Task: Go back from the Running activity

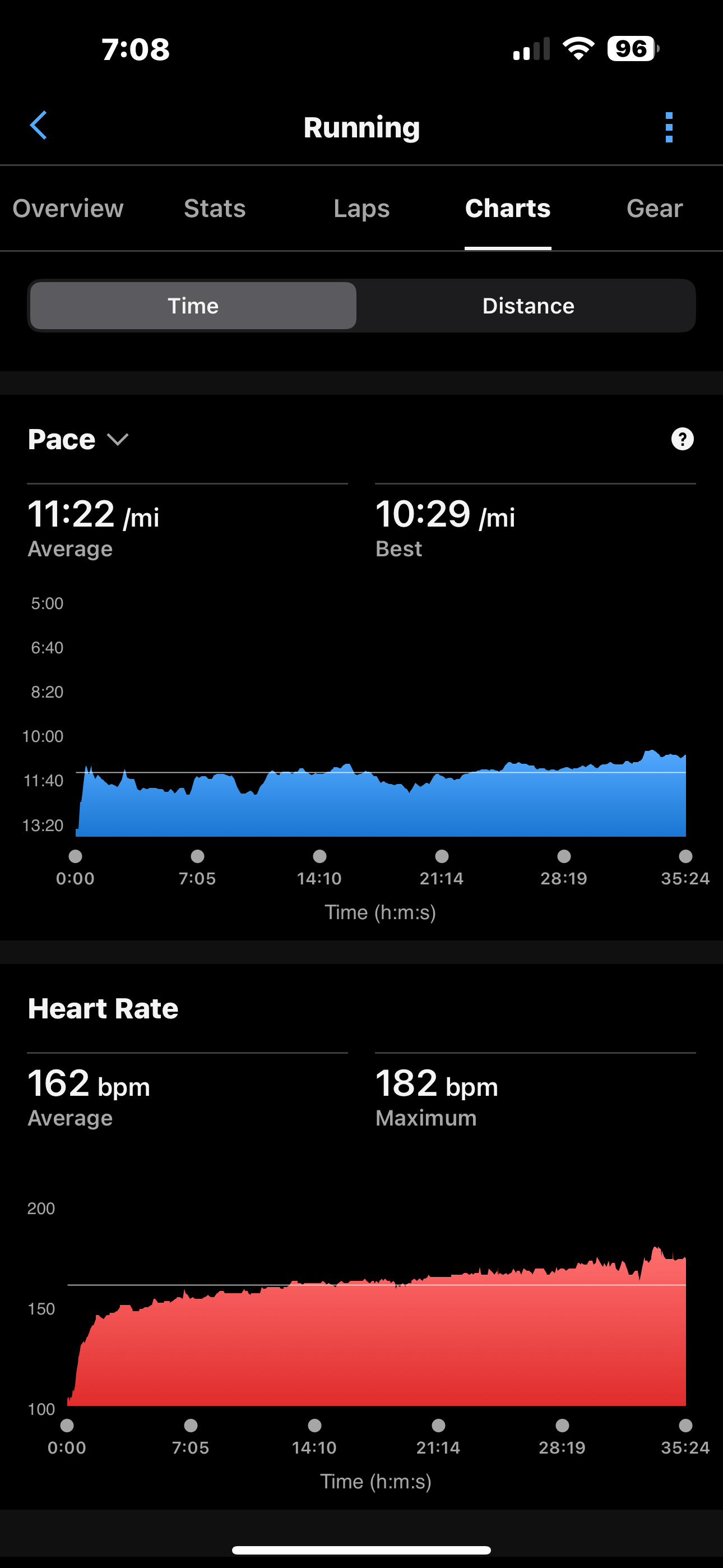Action: click(38, 126)
